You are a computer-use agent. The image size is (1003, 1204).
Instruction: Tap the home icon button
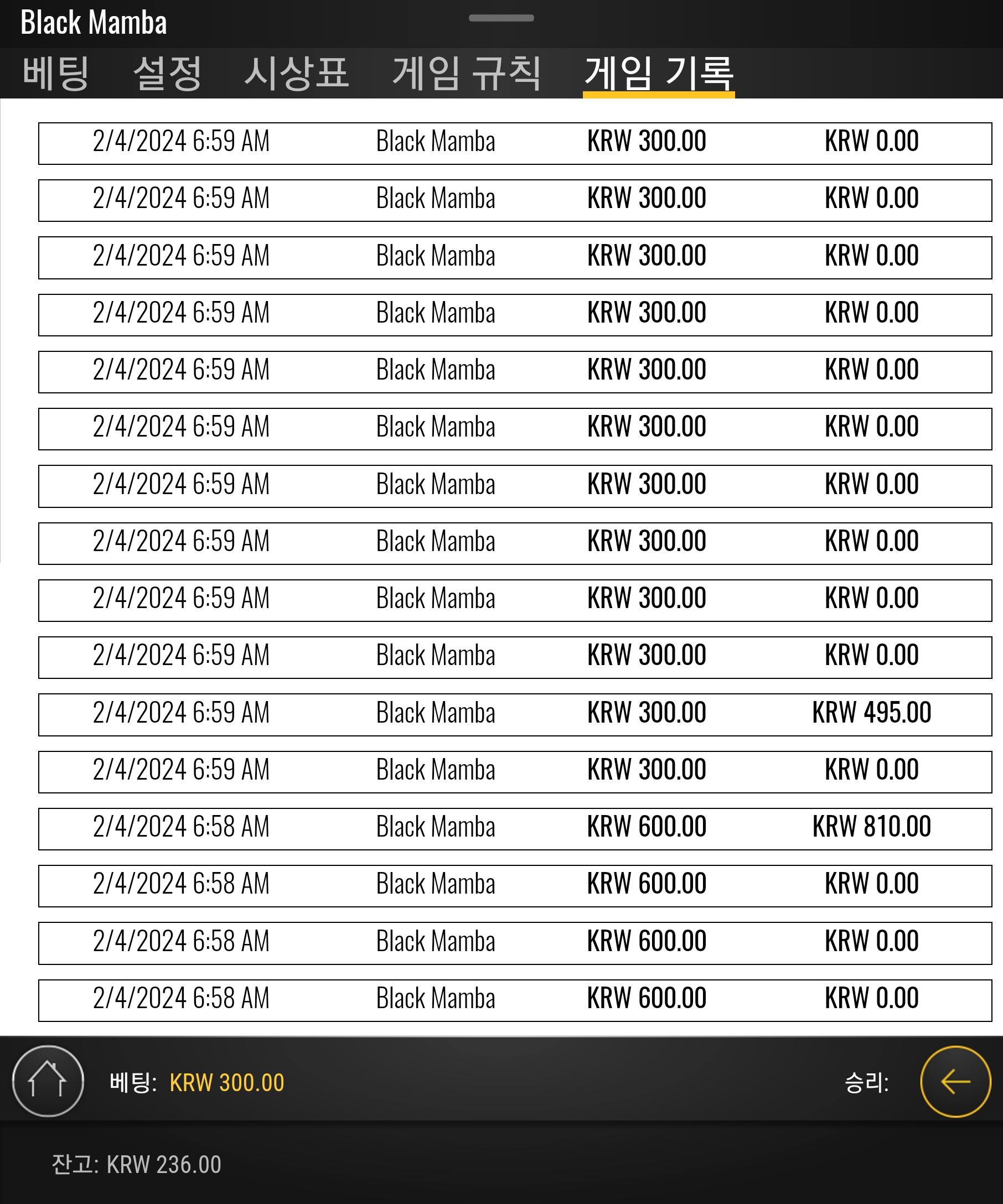(x=48, y=1081)
